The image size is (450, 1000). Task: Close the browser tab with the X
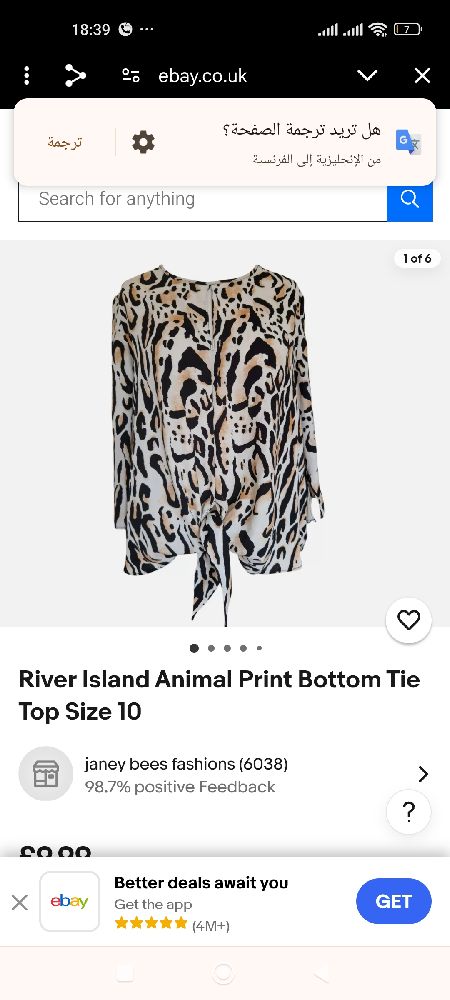point(423,76)
